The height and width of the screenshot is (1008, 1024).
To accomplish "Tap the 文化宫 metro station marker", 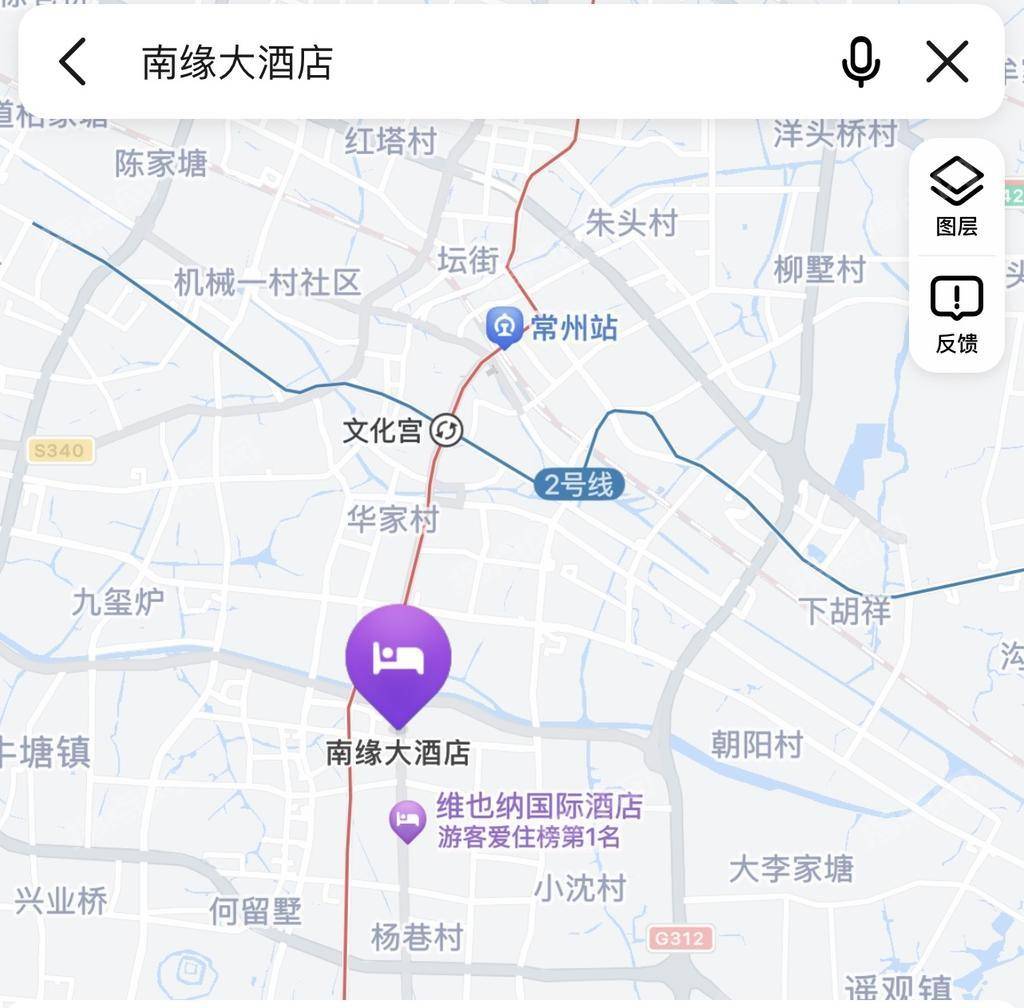I will (446, 430).
